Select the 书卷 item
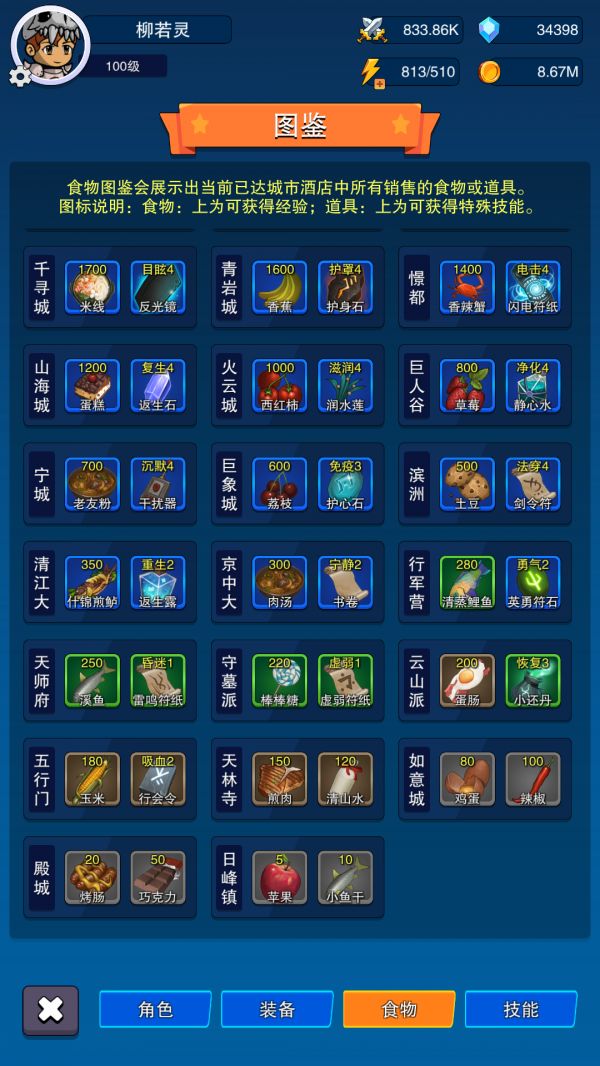The height and width of the screenshot is (1066, 600). tap(346, 582)
